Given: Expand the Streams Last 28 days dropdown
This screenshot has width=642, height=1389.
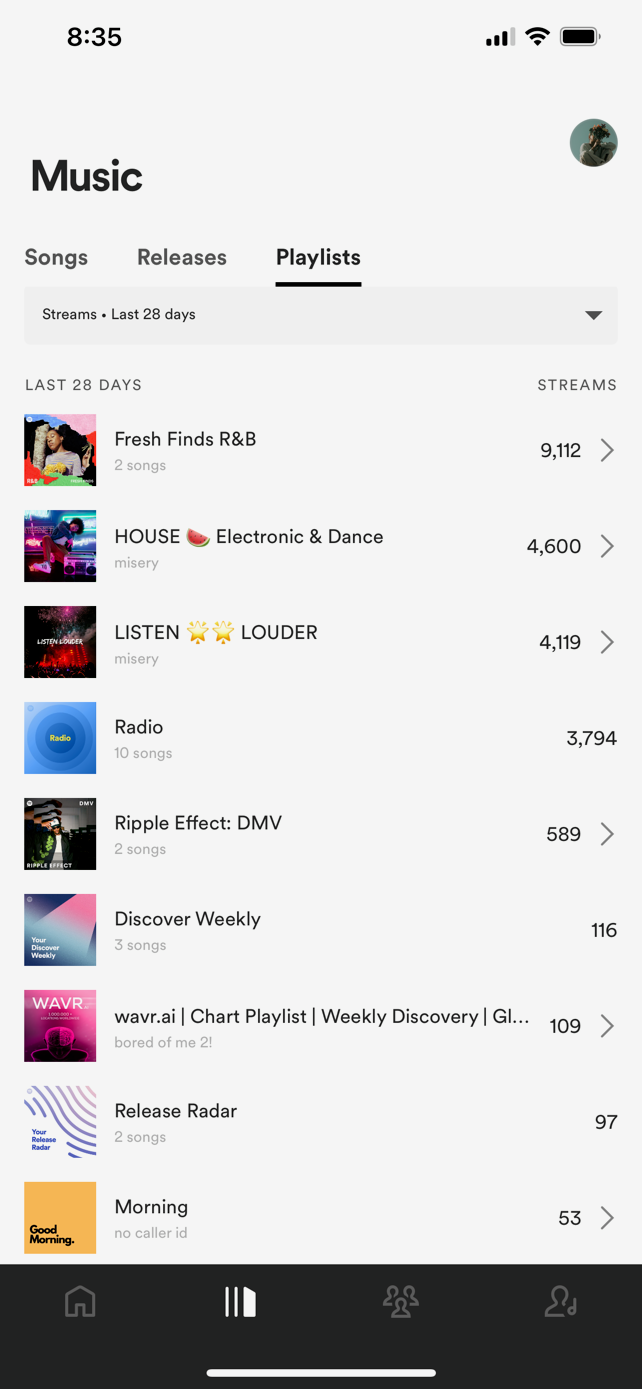Looking at the screenshot, I should point(320,315).
